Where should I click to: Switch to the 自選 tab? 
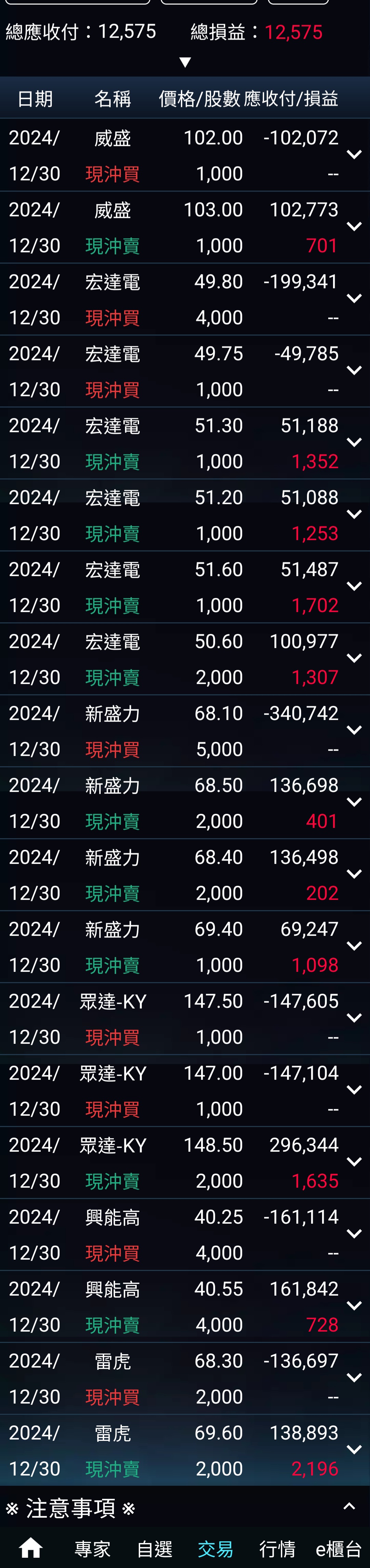point(155,1547)
